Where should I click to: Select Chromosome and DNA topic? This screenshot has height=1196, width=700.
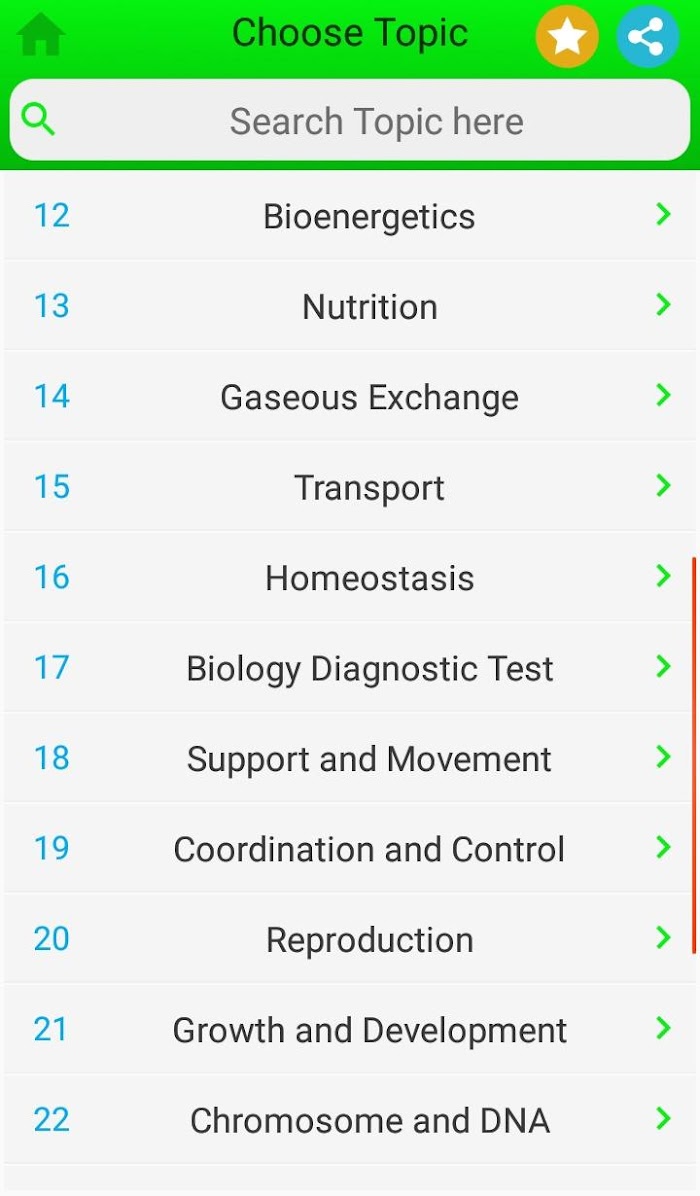point(350,1120)
